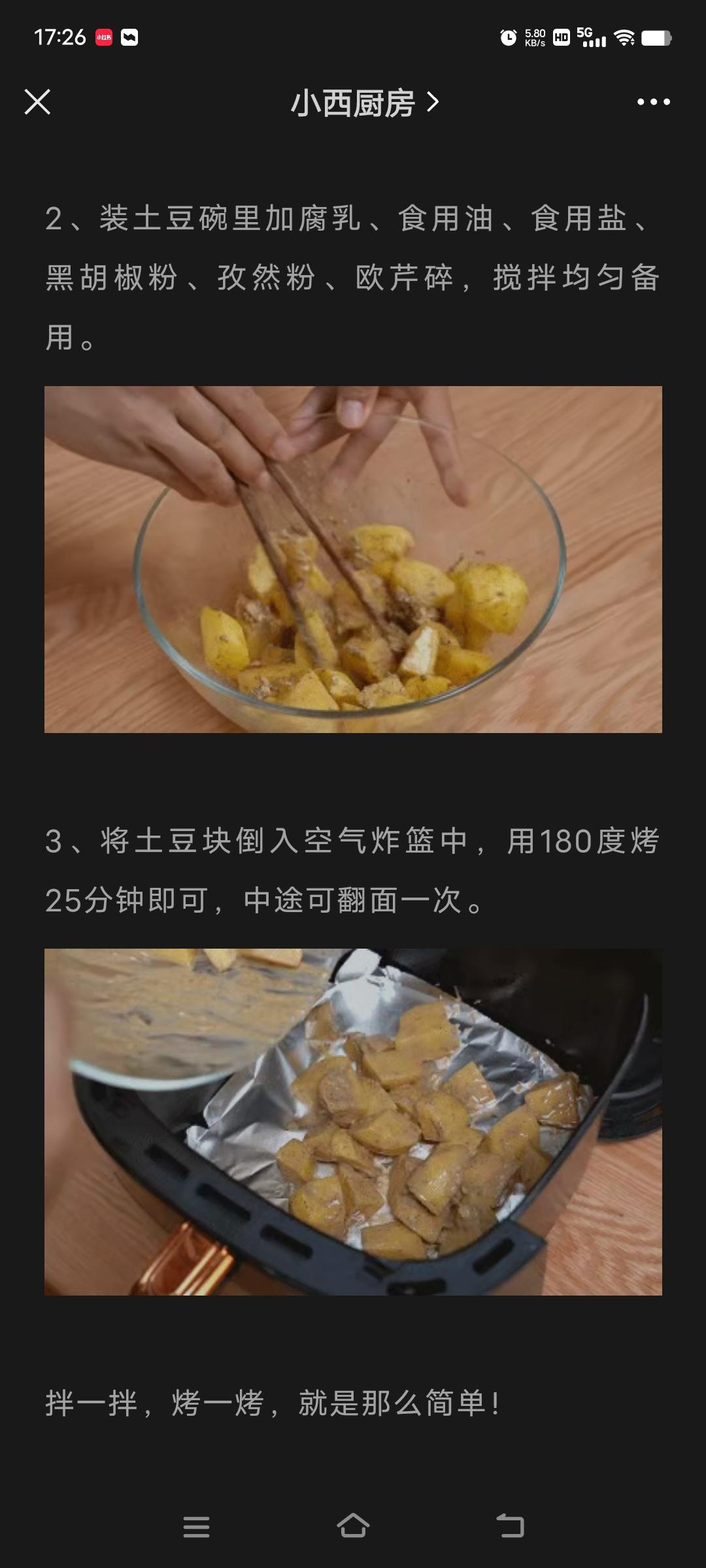Open the 小西厨房 account page
The height and width of the screenshot is (1568, 706).
coord(363,103)
